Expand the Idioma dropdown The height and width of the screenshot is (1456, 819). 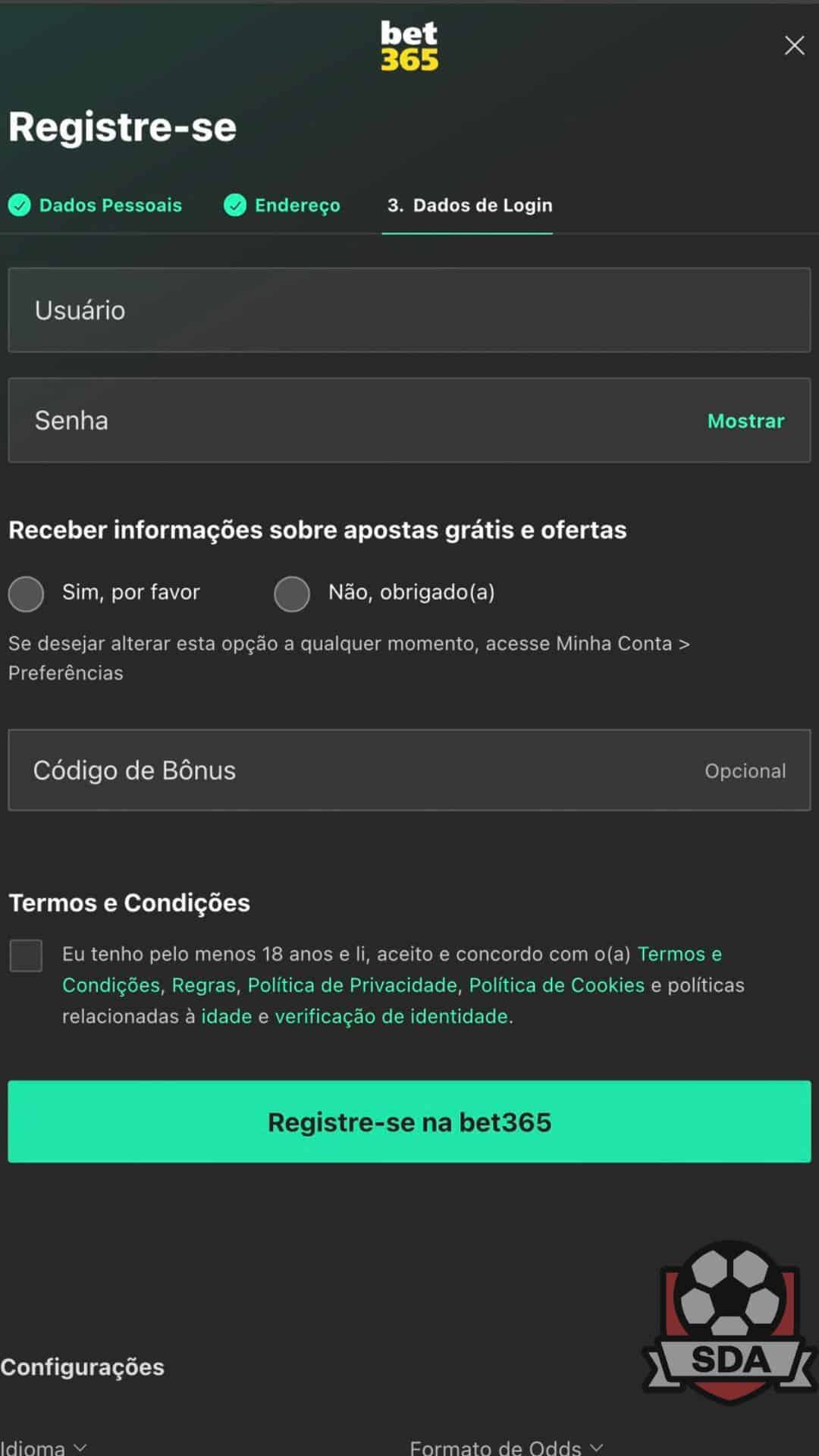(x=43, y=1447)
